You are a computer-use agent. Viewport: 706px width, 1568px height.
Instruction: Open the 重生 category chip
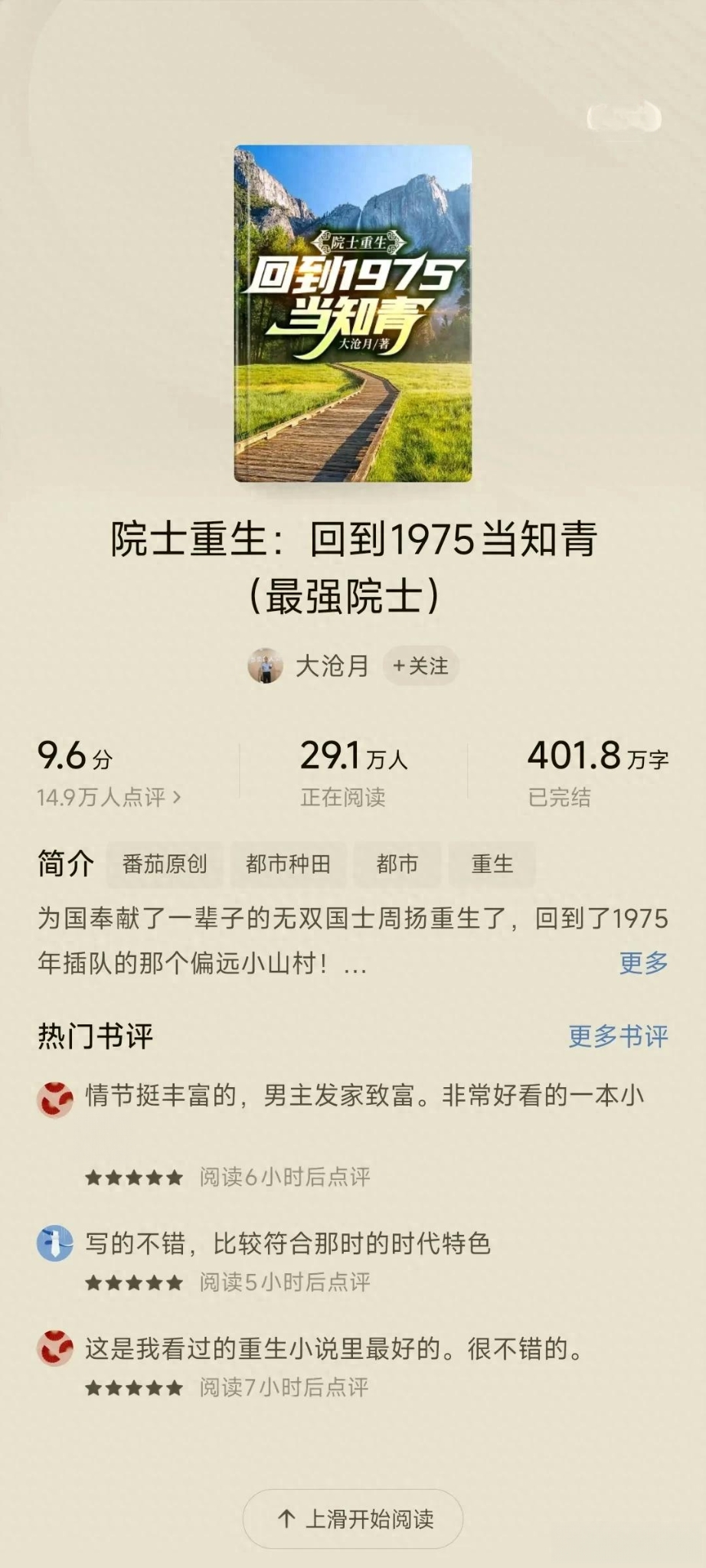click(x=492, y=864)
